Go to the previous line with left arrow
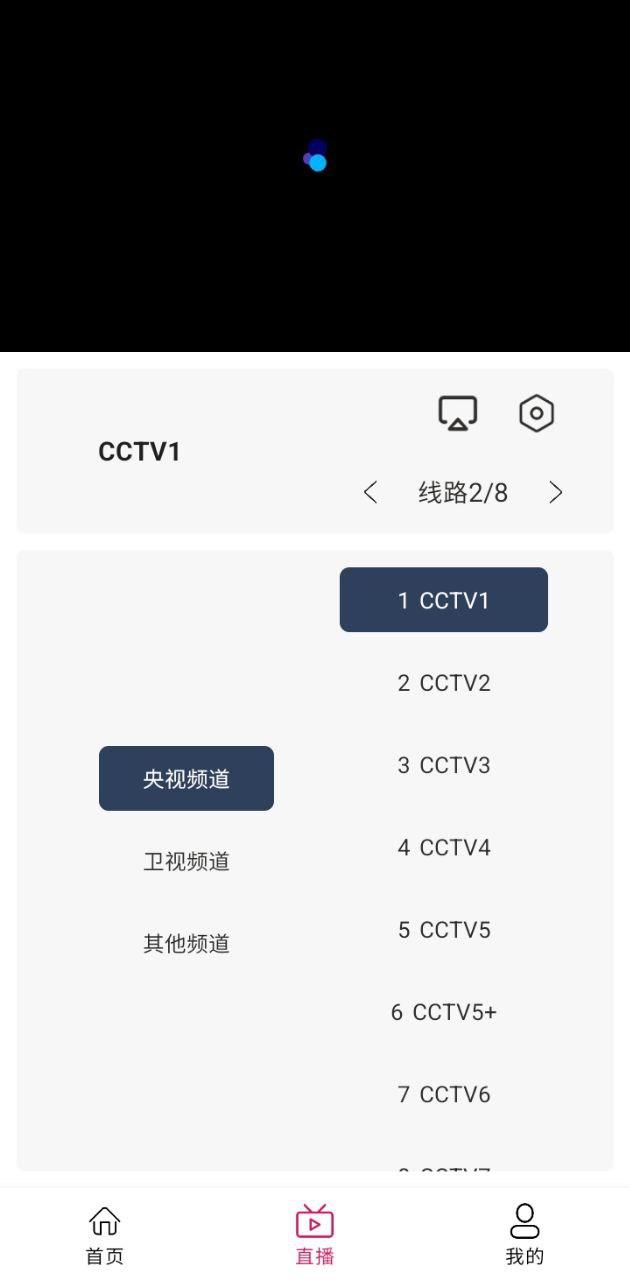 click(x=371, y=492)
